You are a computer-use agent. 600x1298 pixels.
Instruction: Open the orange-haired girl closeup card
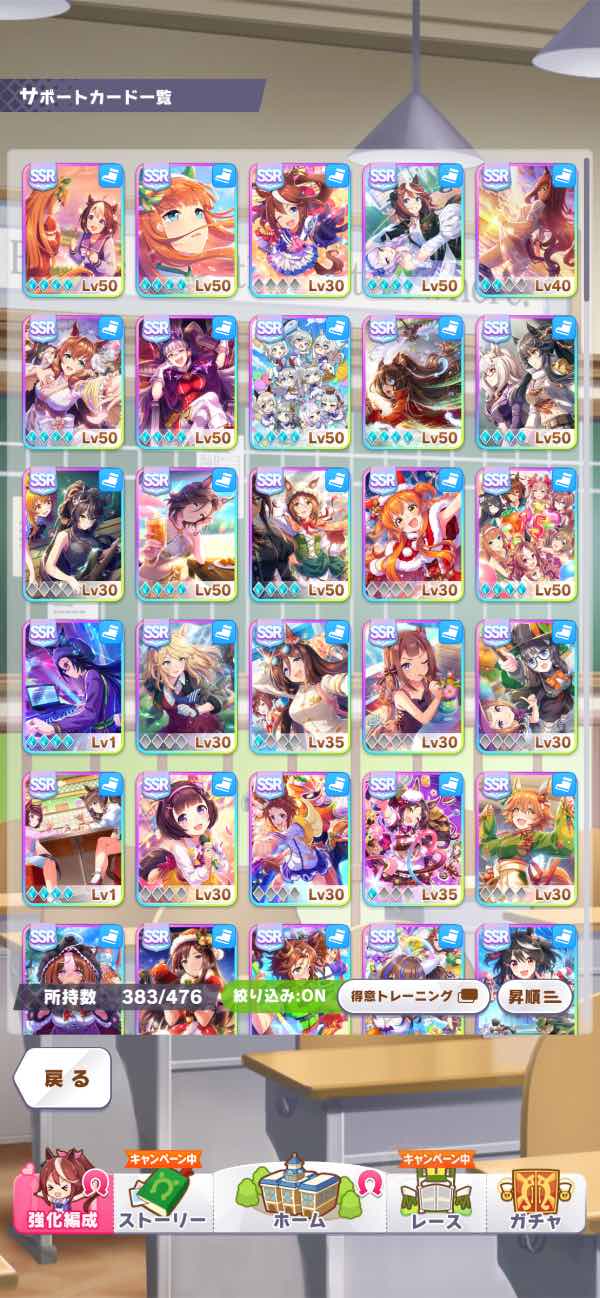pos(186,230)
